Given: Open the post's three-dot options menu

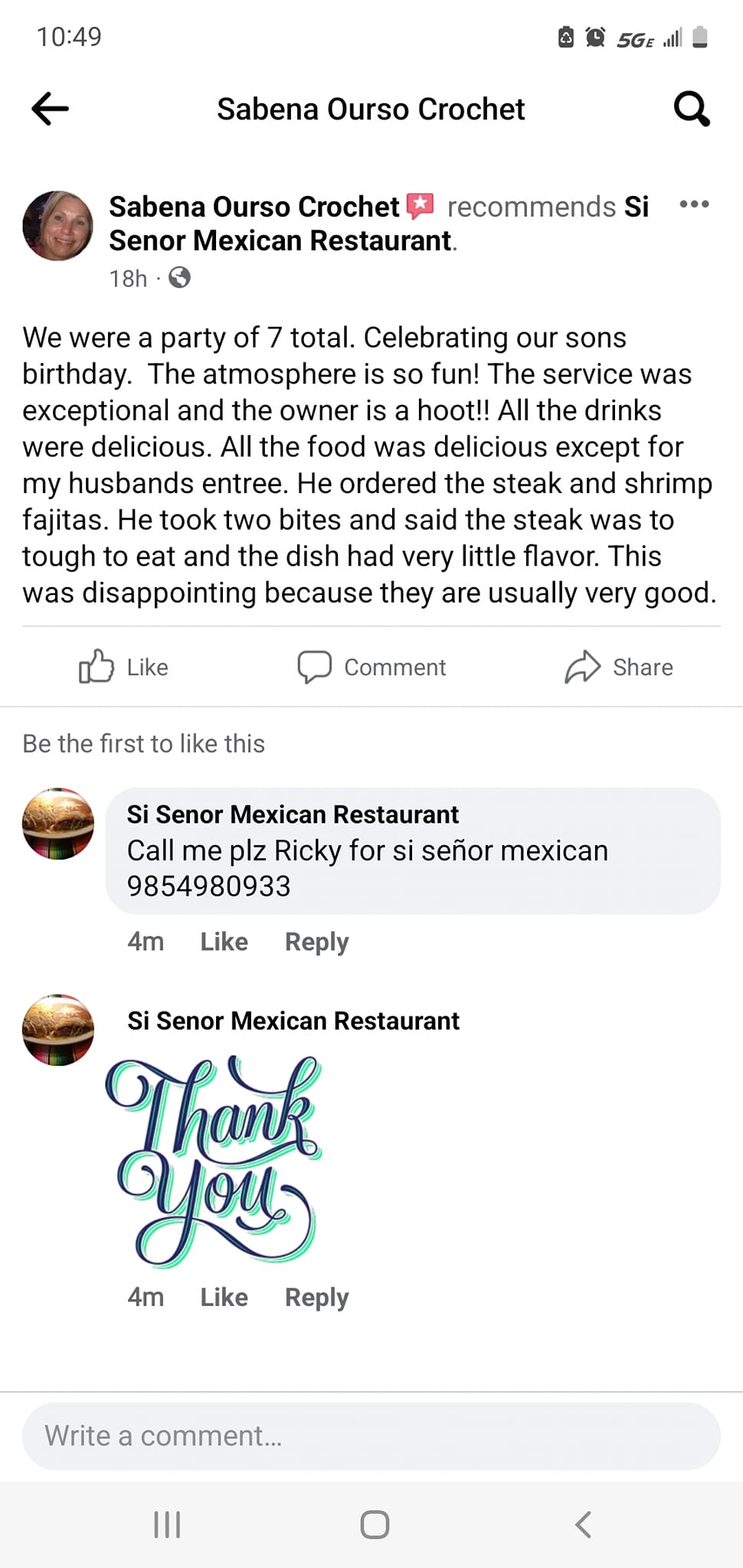Looking at the screenshot, I should point(694,204).
